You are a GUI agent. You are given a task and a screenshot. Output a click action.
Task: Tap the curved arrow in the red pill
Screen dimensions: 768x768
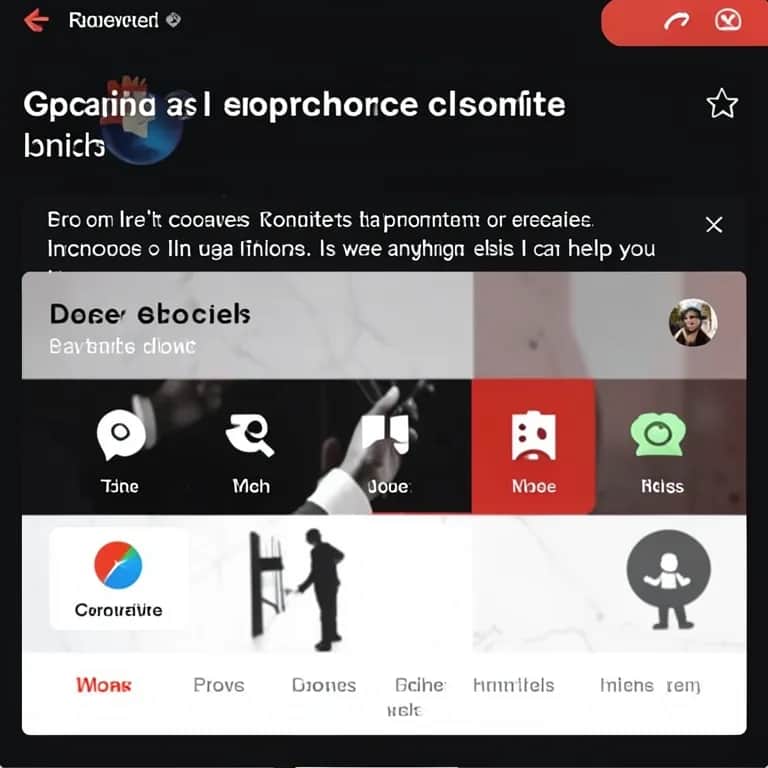pyautogui.click(x=677, y=21)
